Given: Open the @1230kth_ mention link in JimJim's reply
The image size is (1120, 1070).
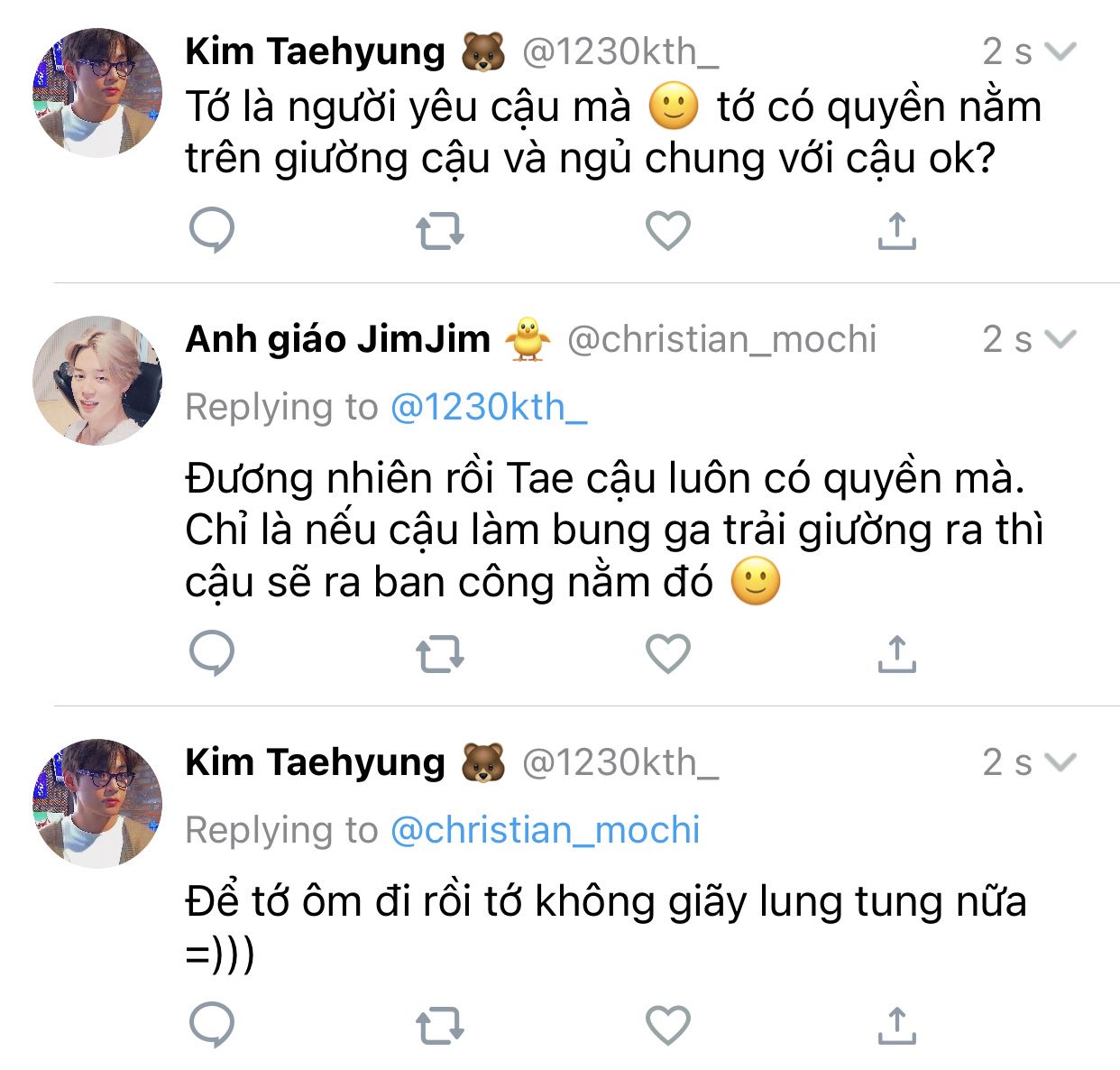Looking at the screenshot, I should tap(489, 408).
